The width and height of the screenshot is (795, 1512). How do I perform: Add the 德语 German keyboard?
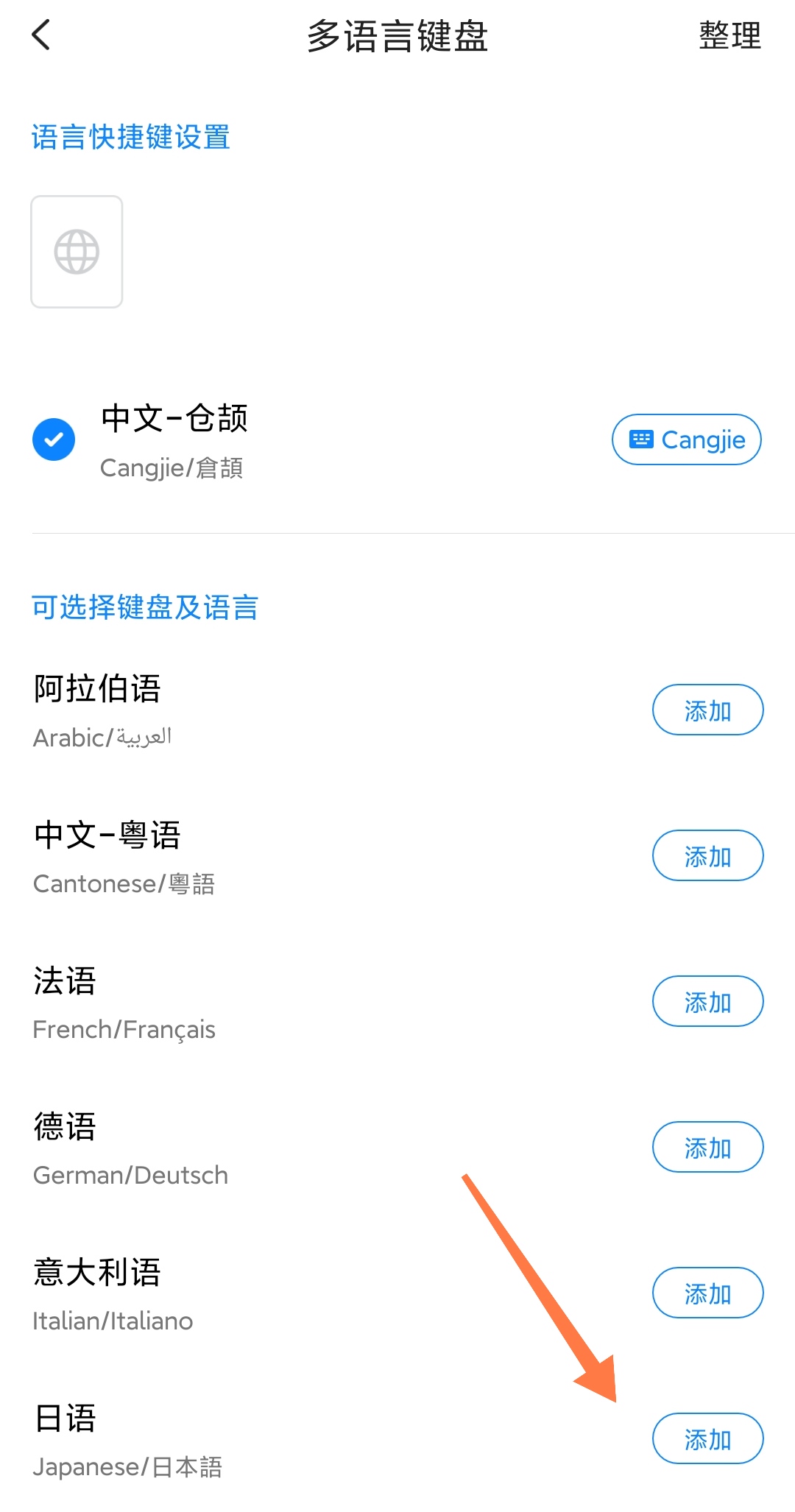click(x=707, y=1148)
